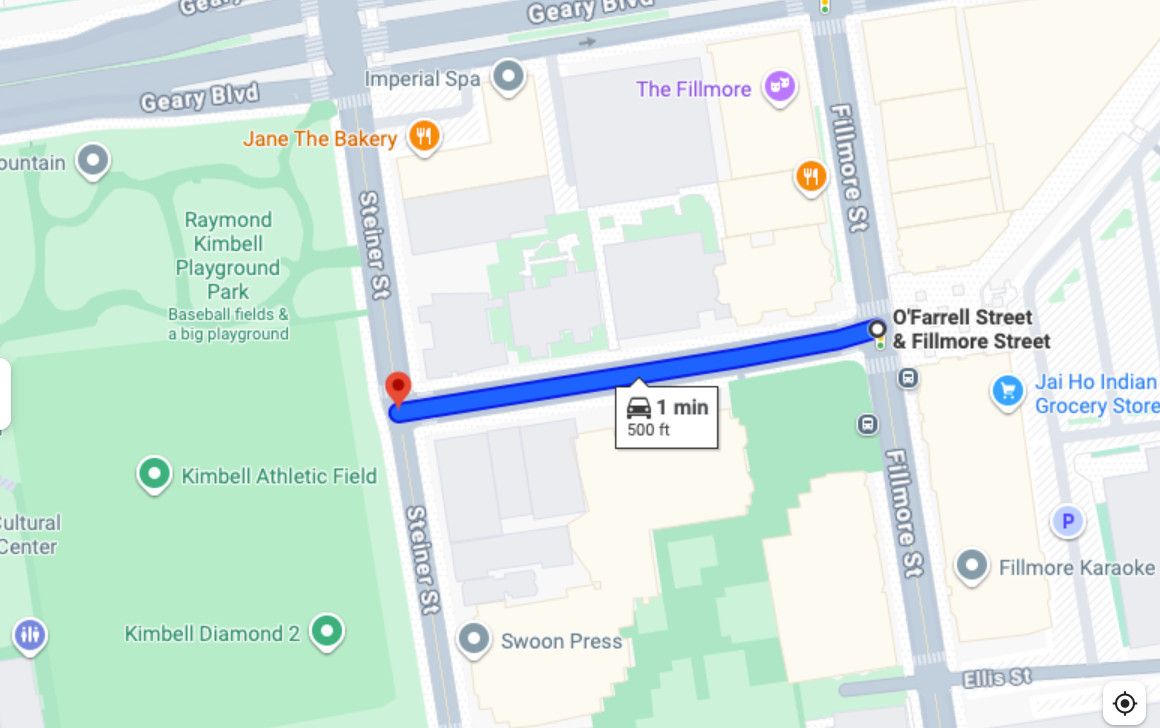Open the Imperial Spa place marker

tap(510, 77)
